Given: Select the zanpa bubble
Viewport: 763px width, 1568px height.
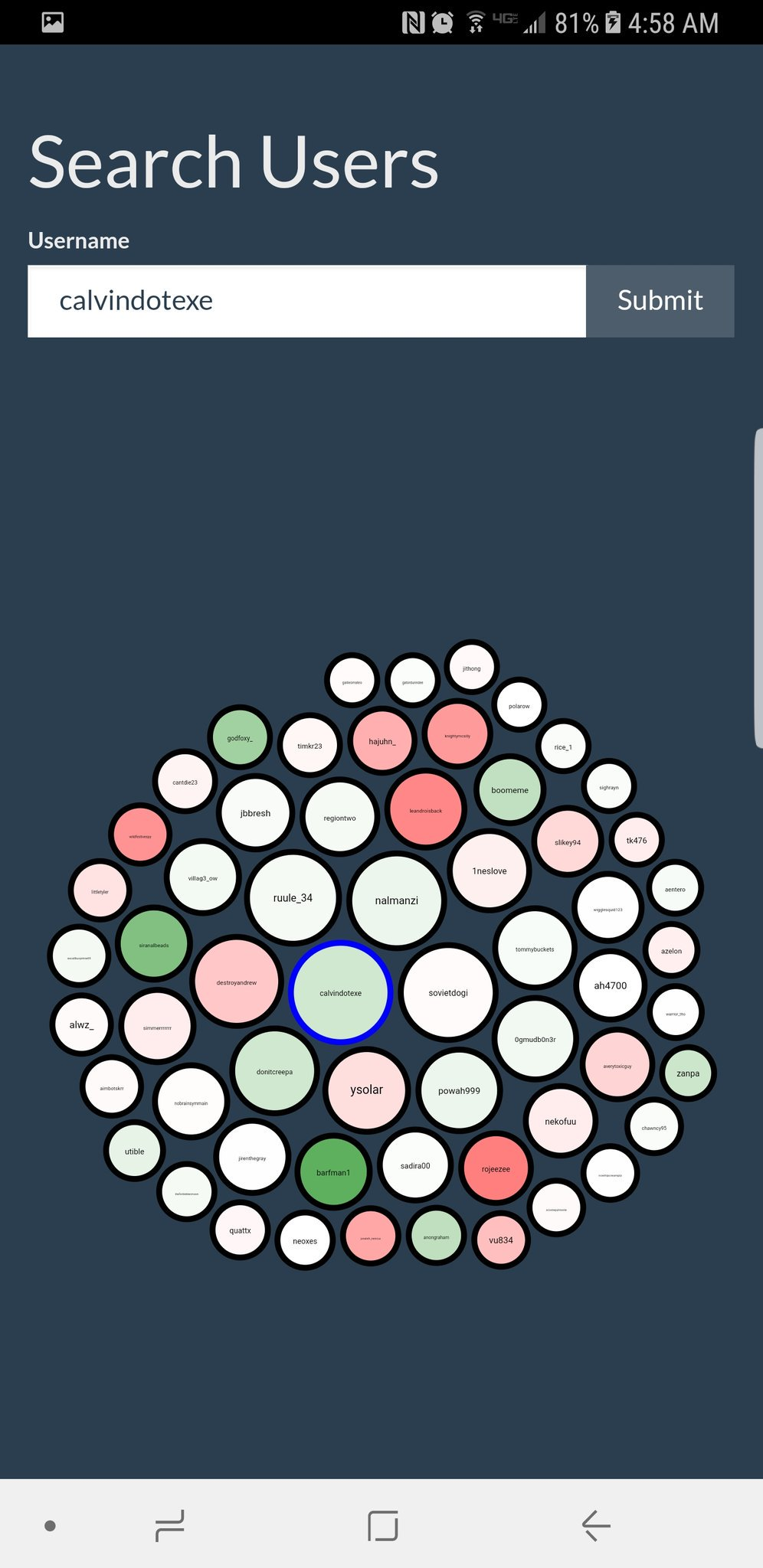Looking at the screenshot, I should pyautogui.click(x=688, y=1073).
